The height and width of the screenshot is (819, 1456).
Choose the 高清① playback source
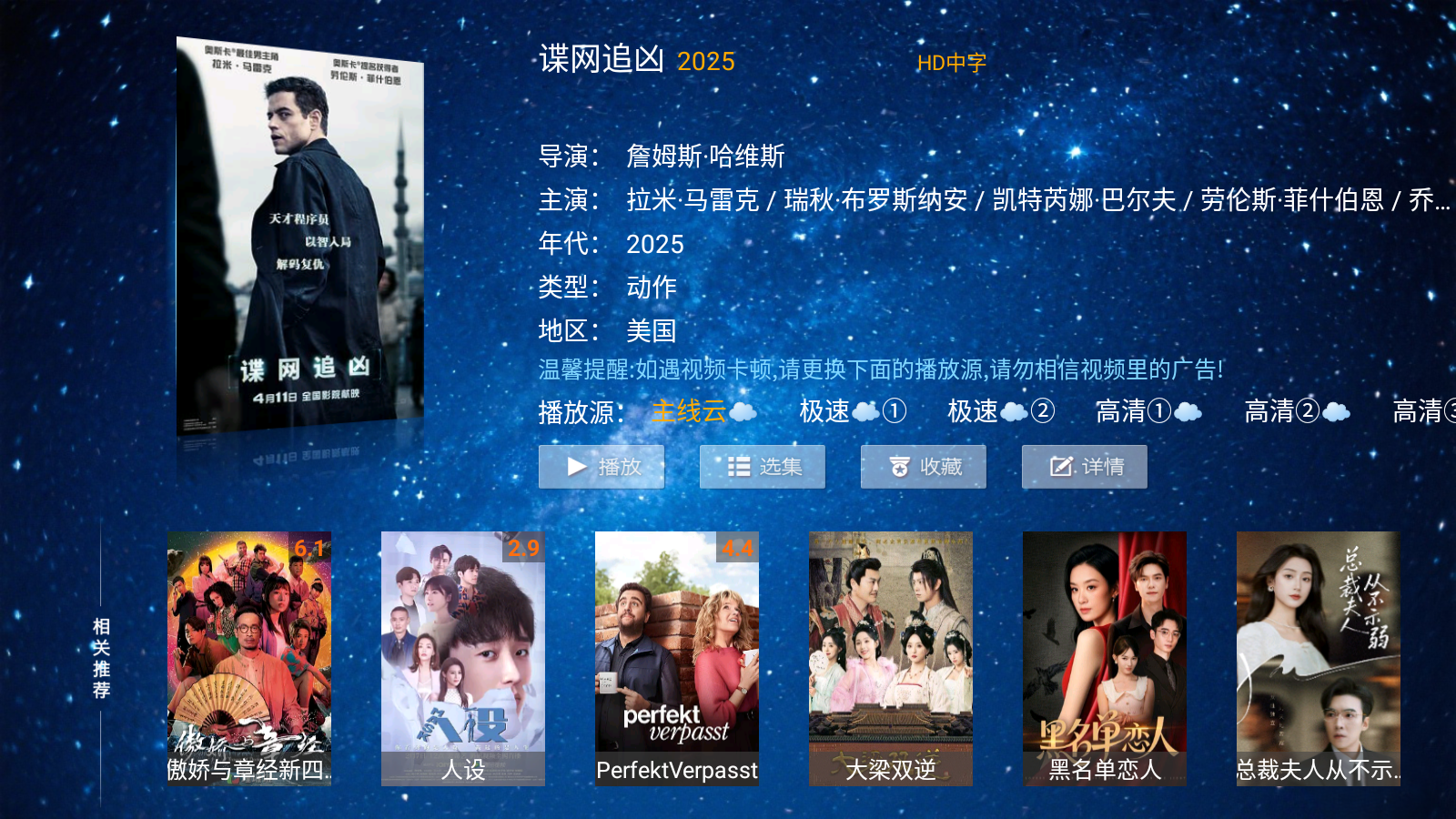1148,411
